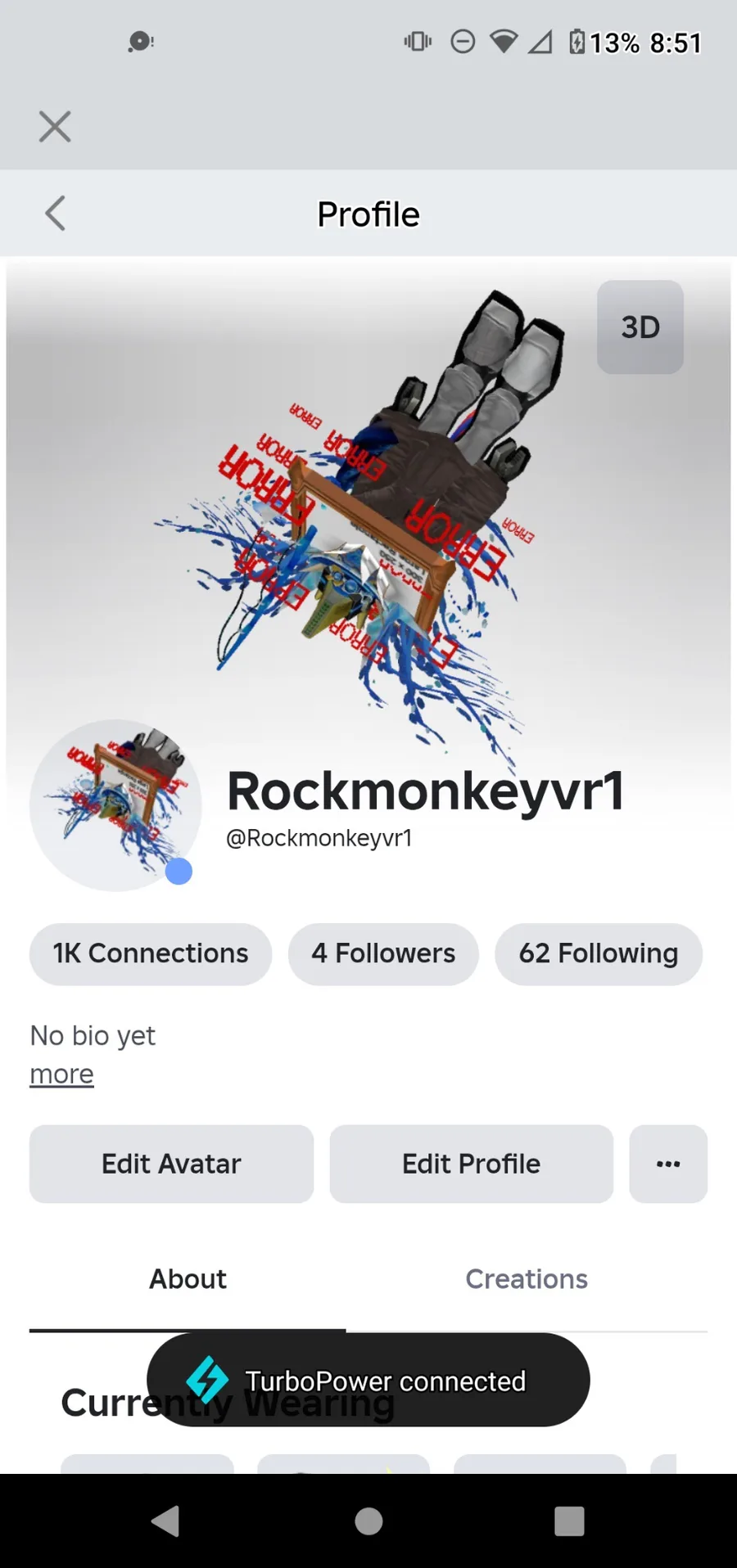
Task: Switch avatar view to 3D
Action: click(x=640, y=327)
